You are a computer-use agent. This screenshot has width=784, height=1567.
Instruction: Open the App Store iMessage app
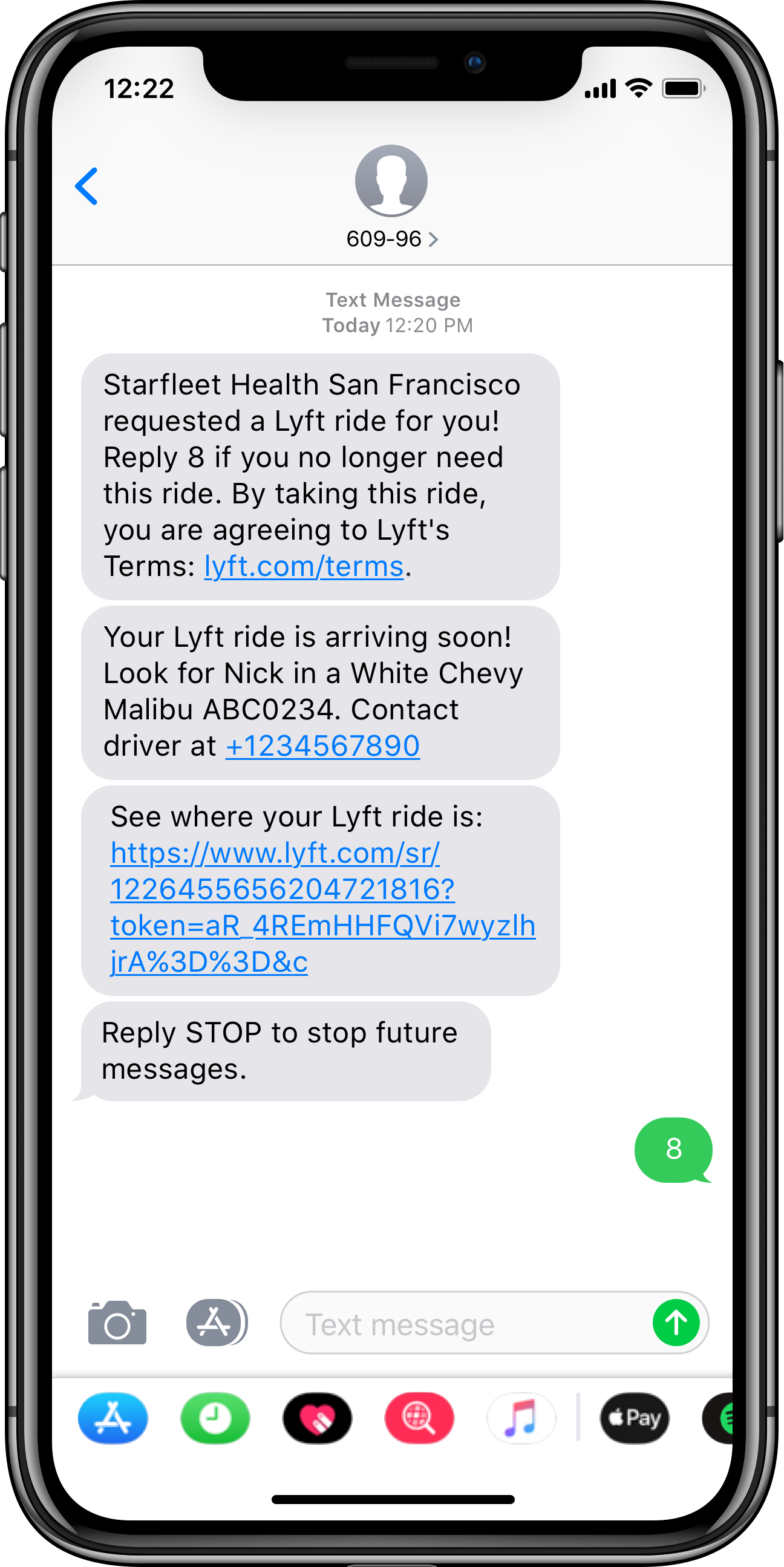(x=113, y=1418)
